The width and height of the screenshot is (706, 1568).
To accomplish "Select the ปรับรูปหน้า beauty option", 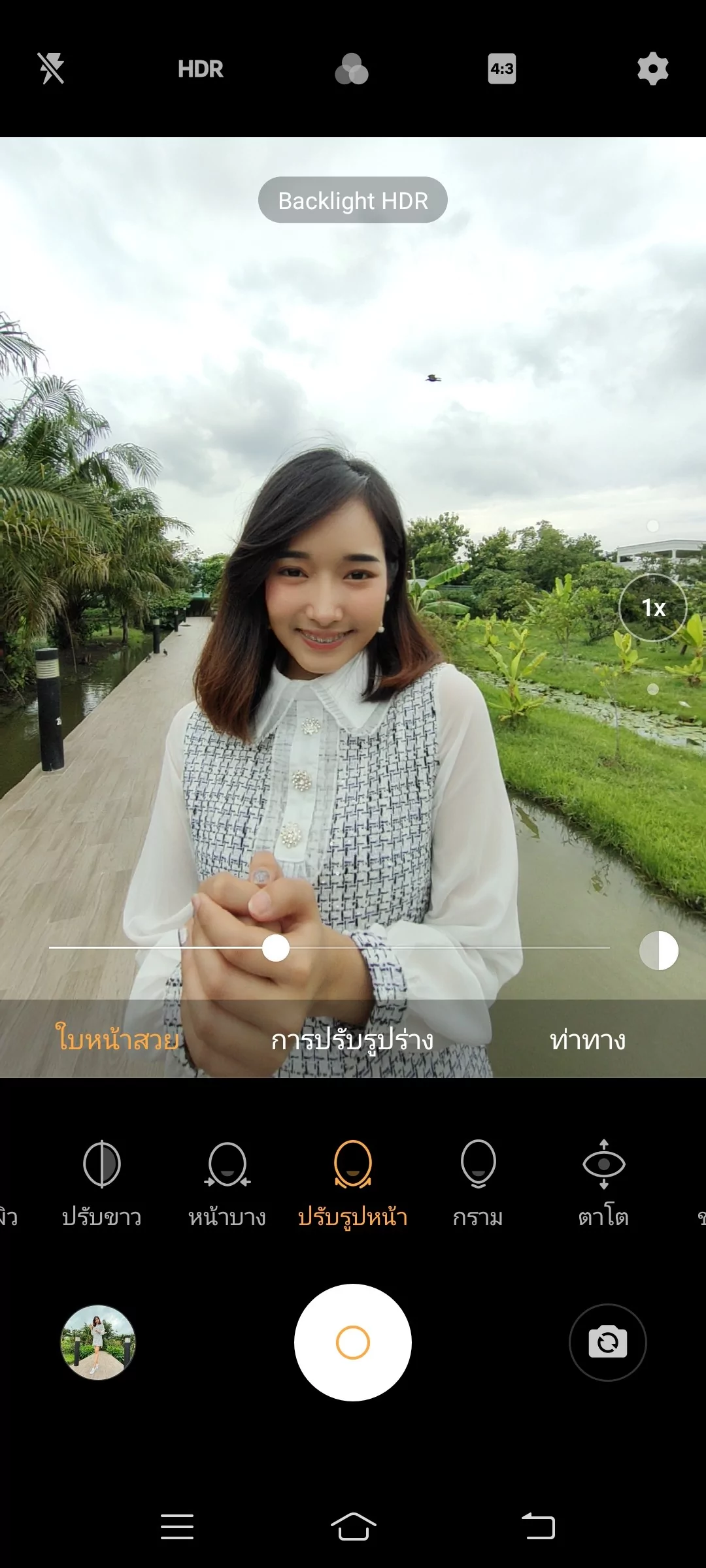I will pos(353,1184).
